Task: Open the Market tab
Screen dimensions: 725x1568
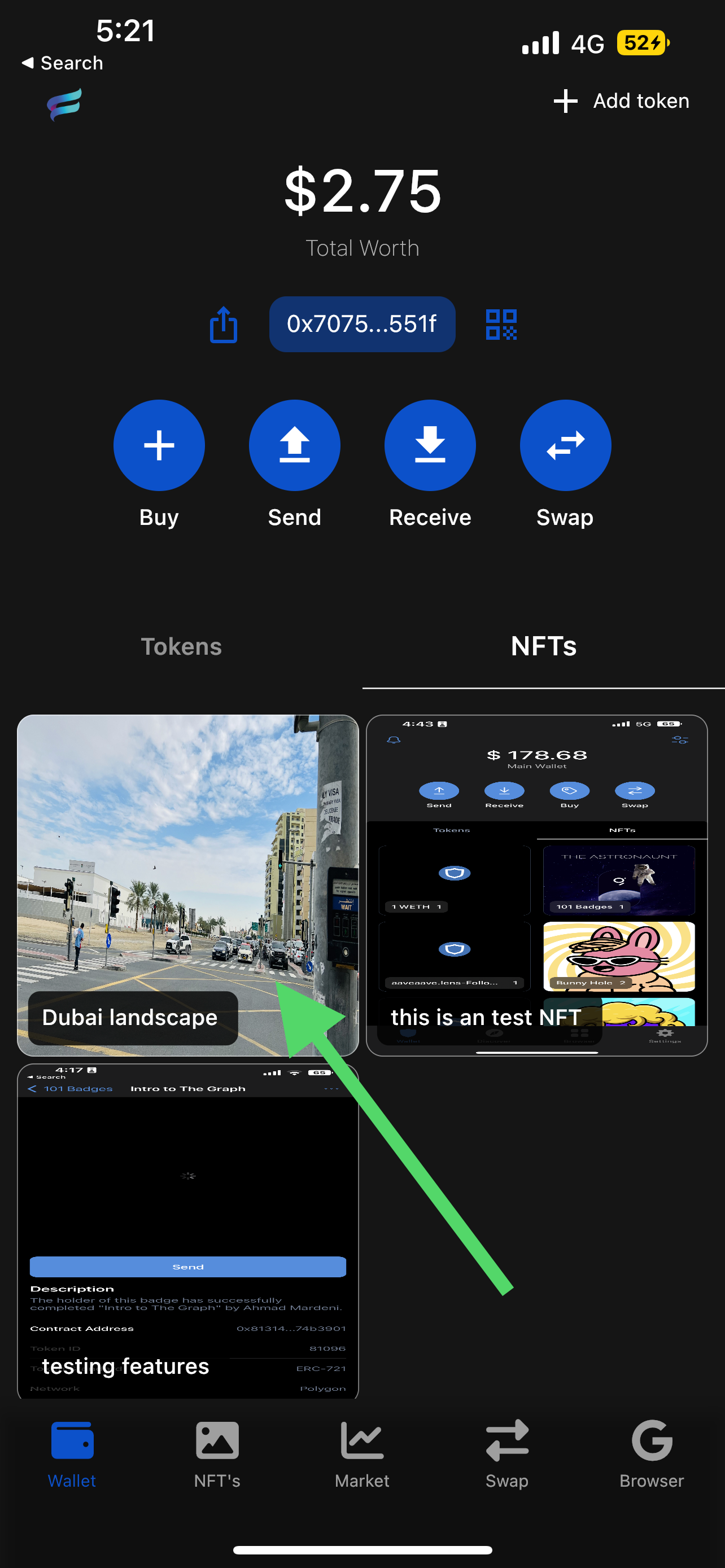Action: tap(361, 1455)
